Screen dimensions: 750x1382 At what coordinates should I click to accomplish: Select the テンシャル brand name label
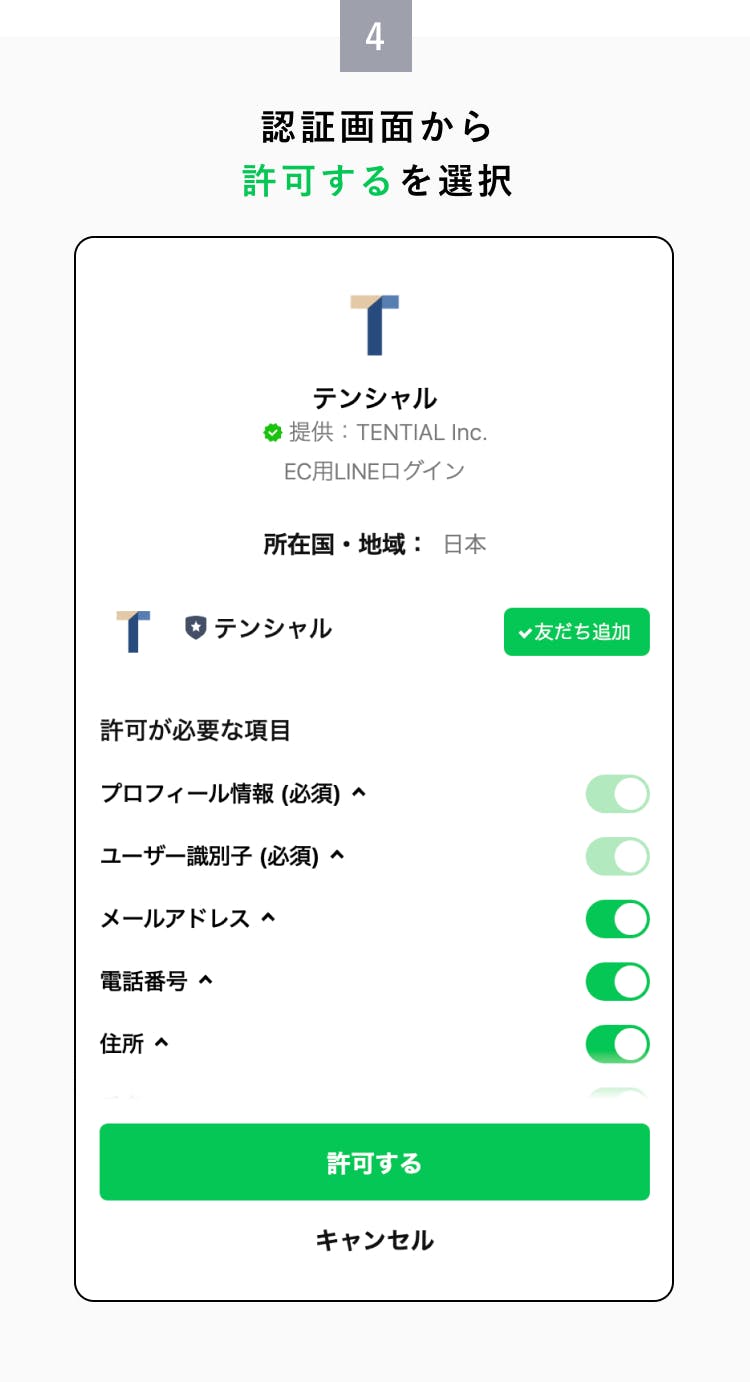[x=278, y=629]
